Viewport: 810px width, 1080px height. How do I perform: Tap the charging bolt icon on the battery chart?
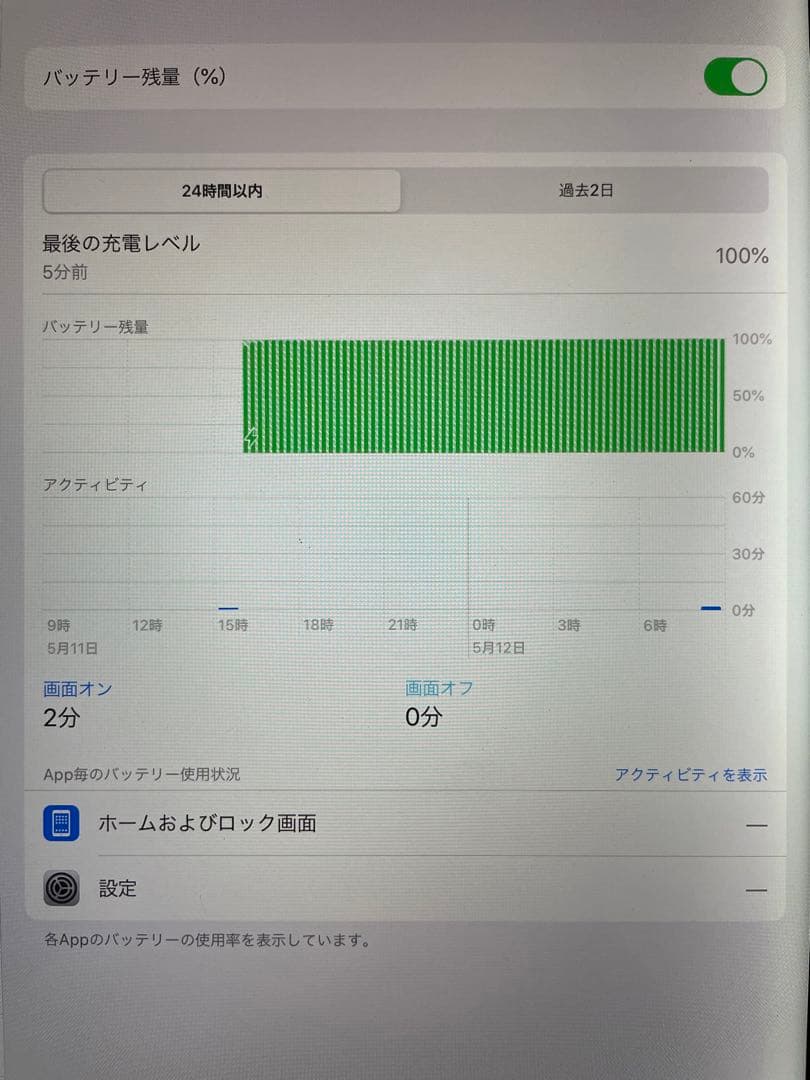[250, 437]
